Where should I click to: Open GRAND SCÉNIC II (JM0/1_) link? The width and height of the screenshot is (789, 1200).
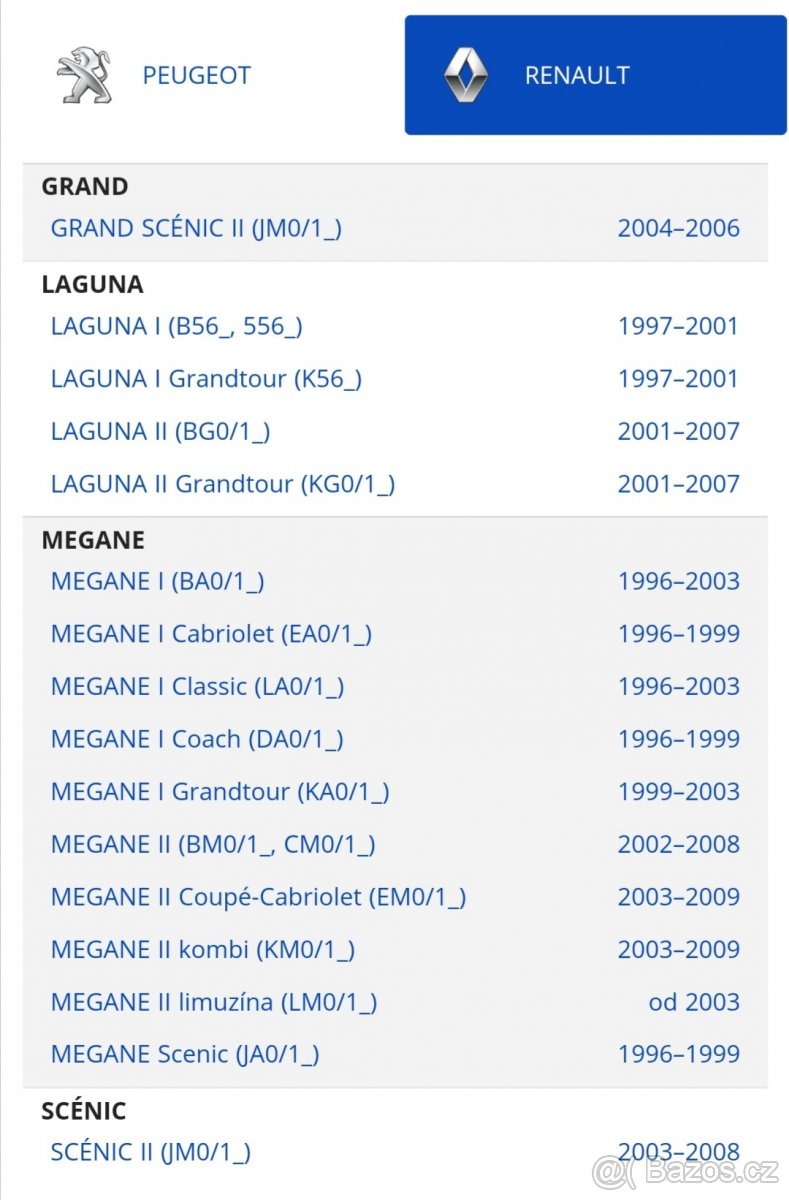(196, 228)
